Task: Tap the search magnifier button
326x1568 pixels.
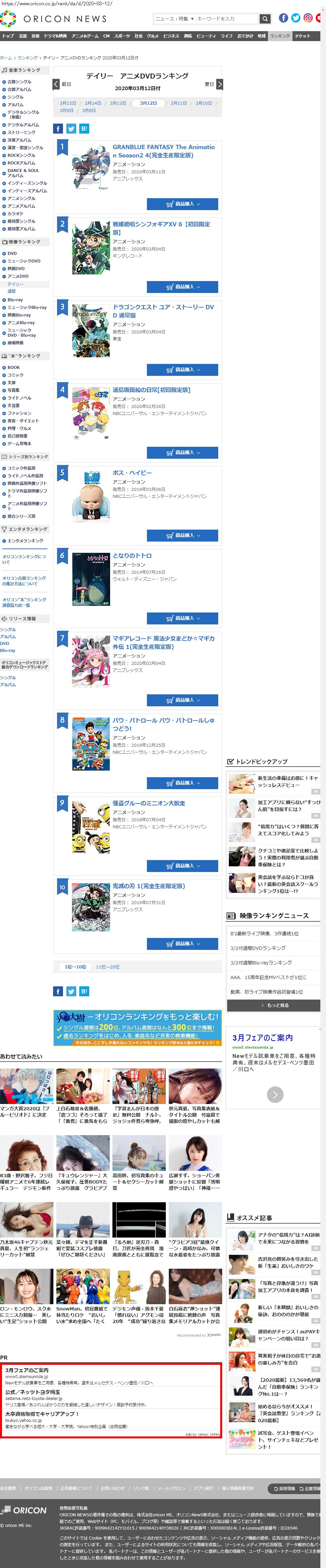Action: (x=264, y=19)
